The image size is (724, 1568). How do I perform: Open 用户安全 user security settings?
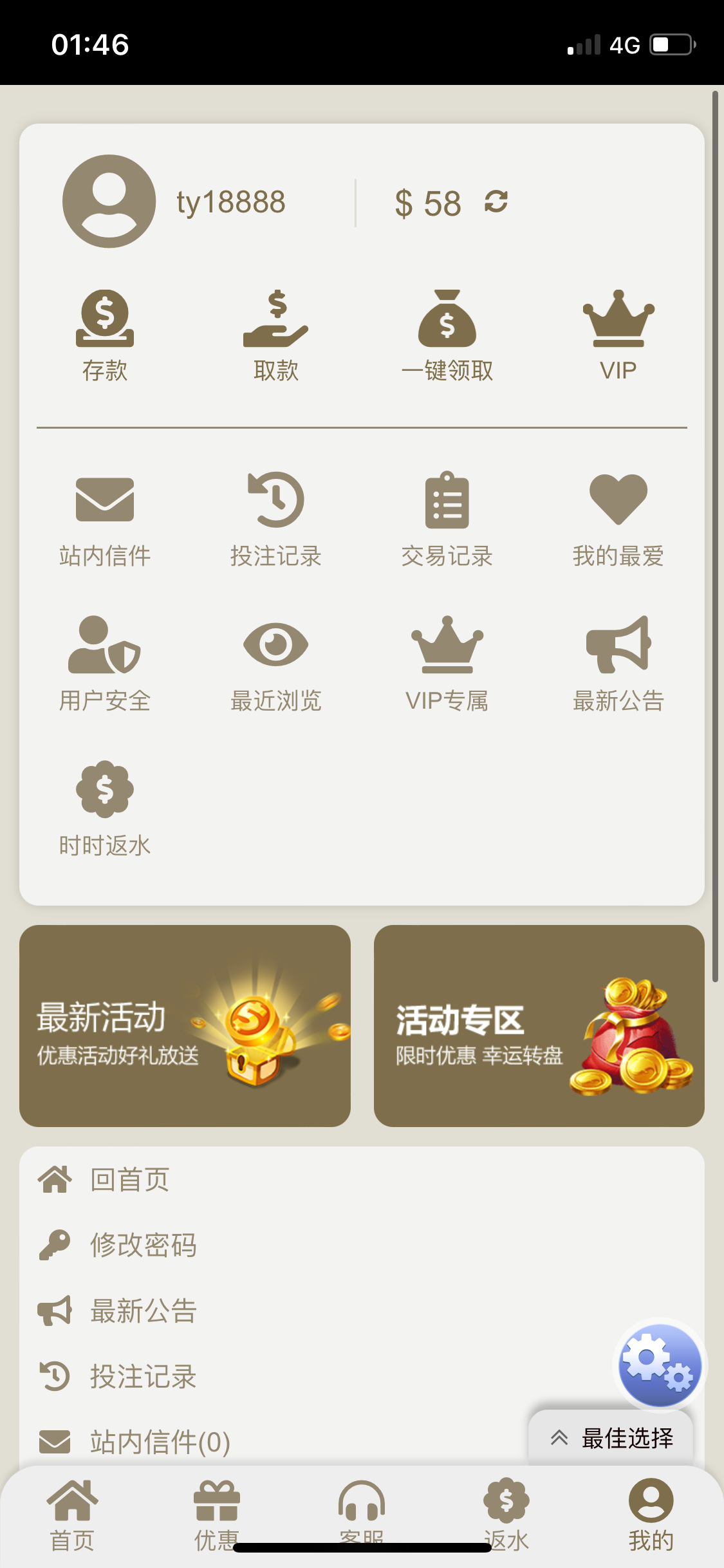click(105, 664)
